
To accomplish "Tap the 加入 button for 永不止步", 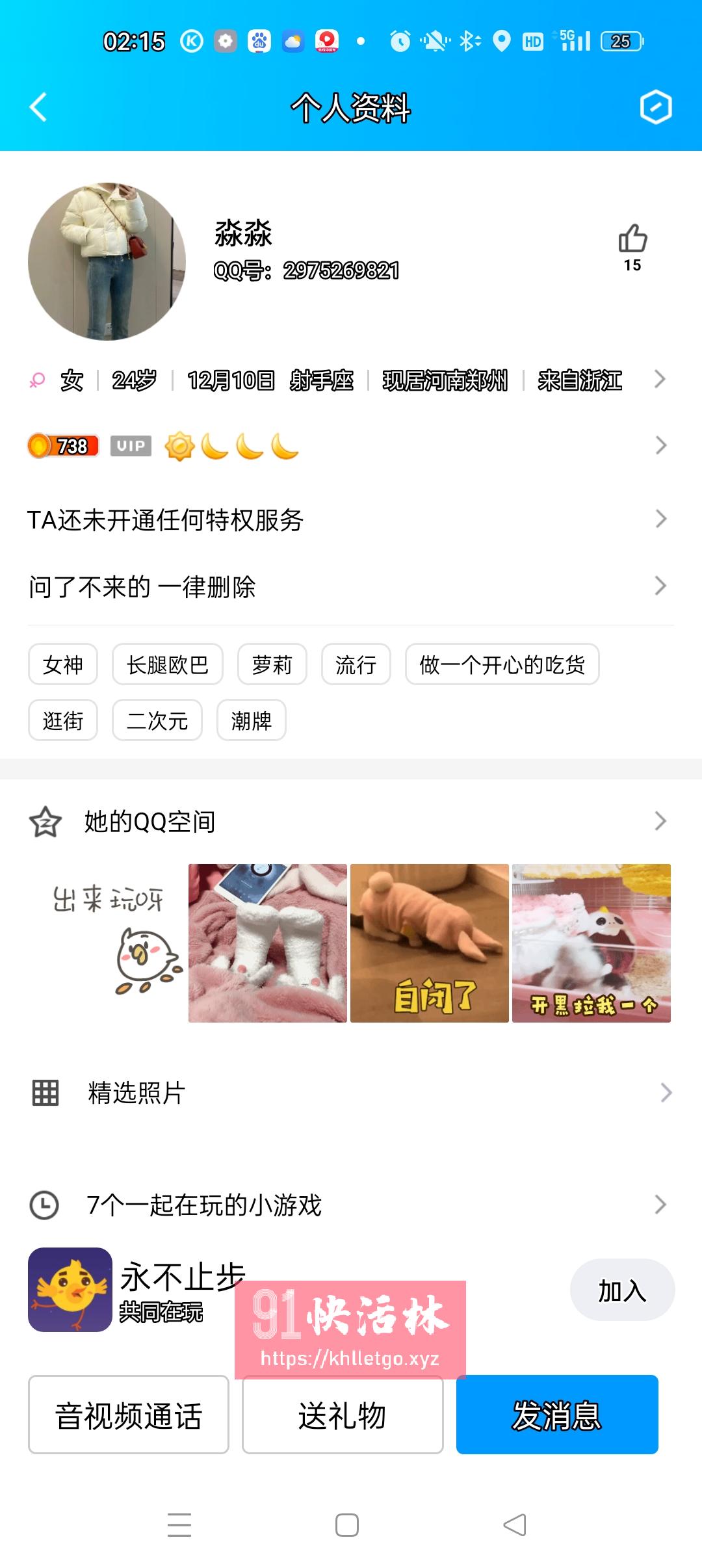I will pyautogui.click(x=622, y=1290).
